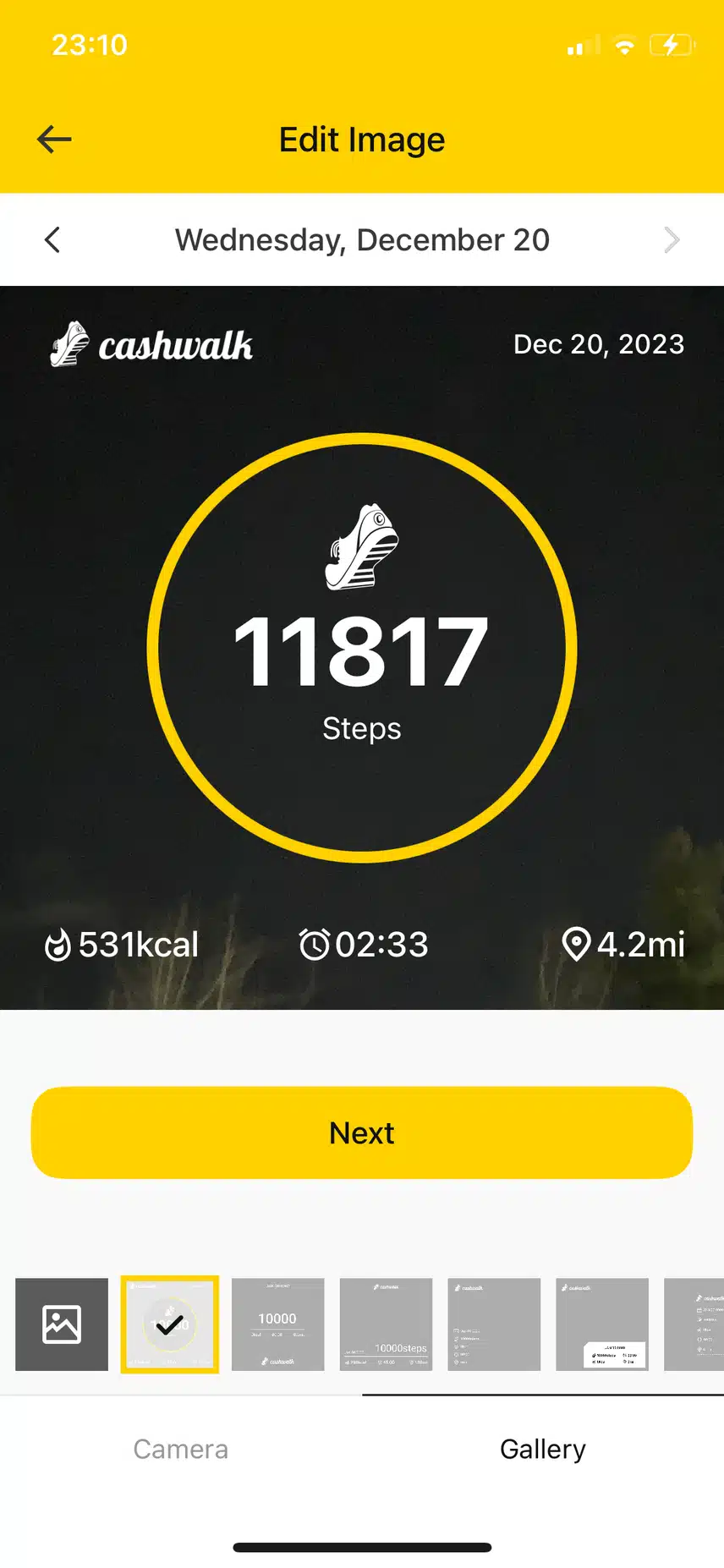This screenshot has height=1568, width=724.
Task: Choose the template showing plain 10000
Action: point(277,1324)
